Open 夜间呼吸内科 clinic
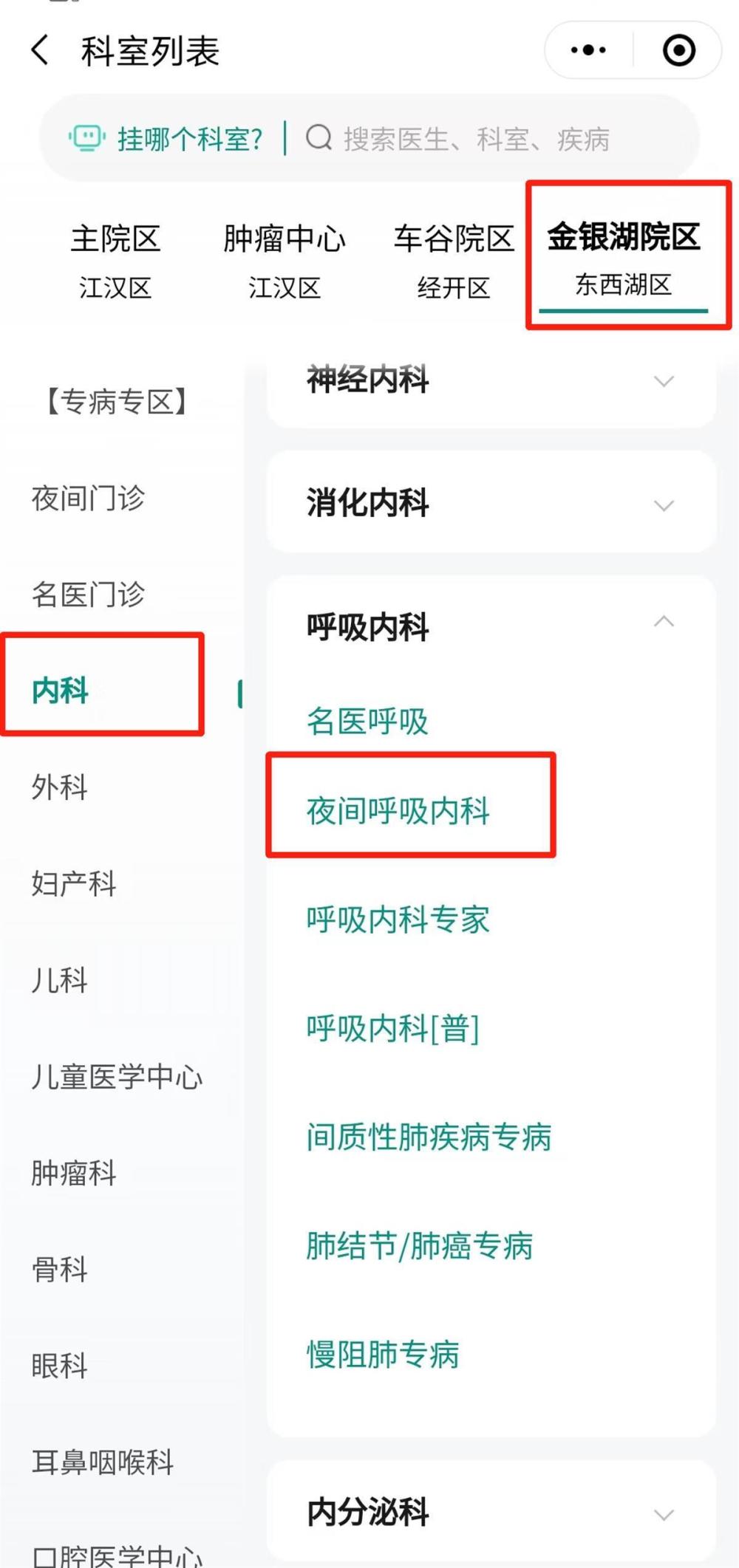This screenshot has width=739, height=1568. 398,810
